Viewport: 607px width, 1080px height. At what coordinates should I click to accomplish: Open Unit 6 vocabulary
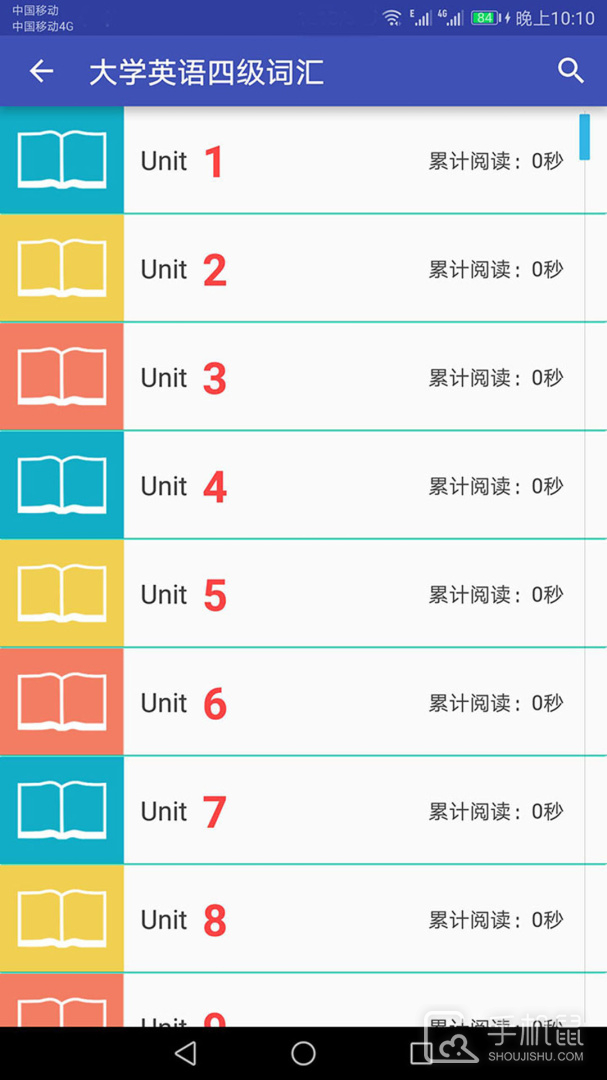[300, 703]
